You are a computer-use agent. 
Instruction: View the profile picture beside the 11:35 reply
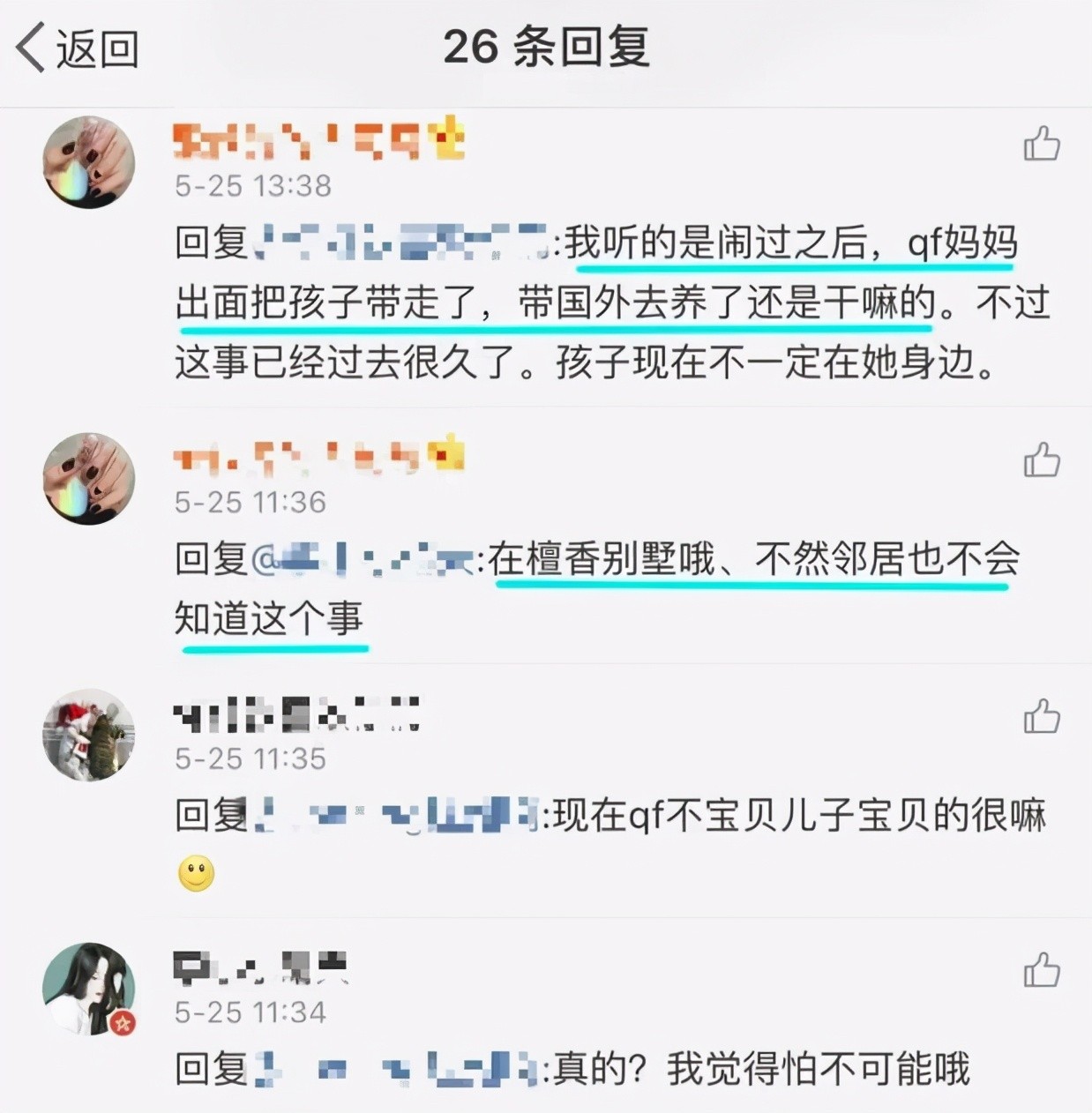tap(89, 735)
